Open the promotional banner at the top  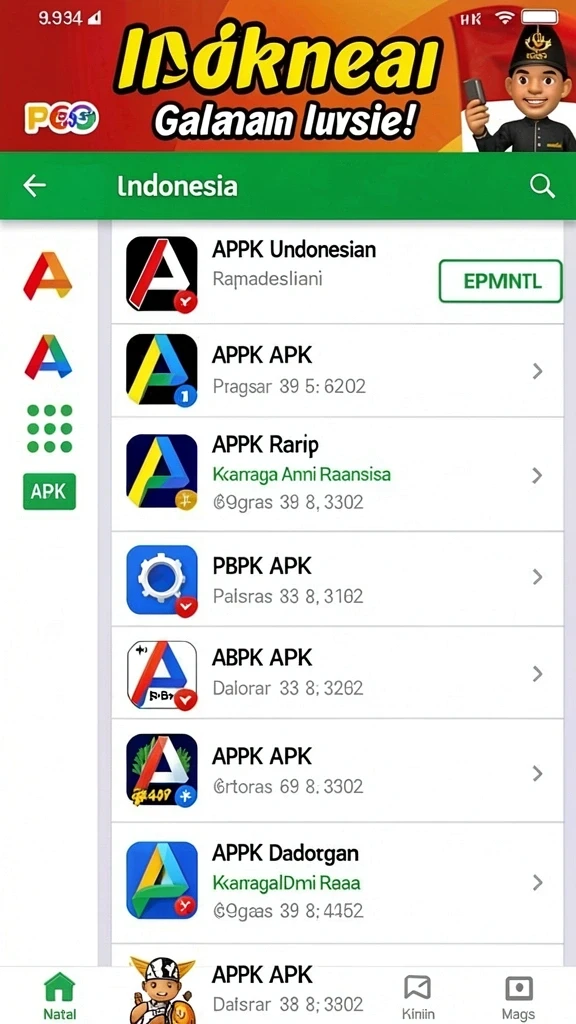pyautogui.click(x=288, y=76)
